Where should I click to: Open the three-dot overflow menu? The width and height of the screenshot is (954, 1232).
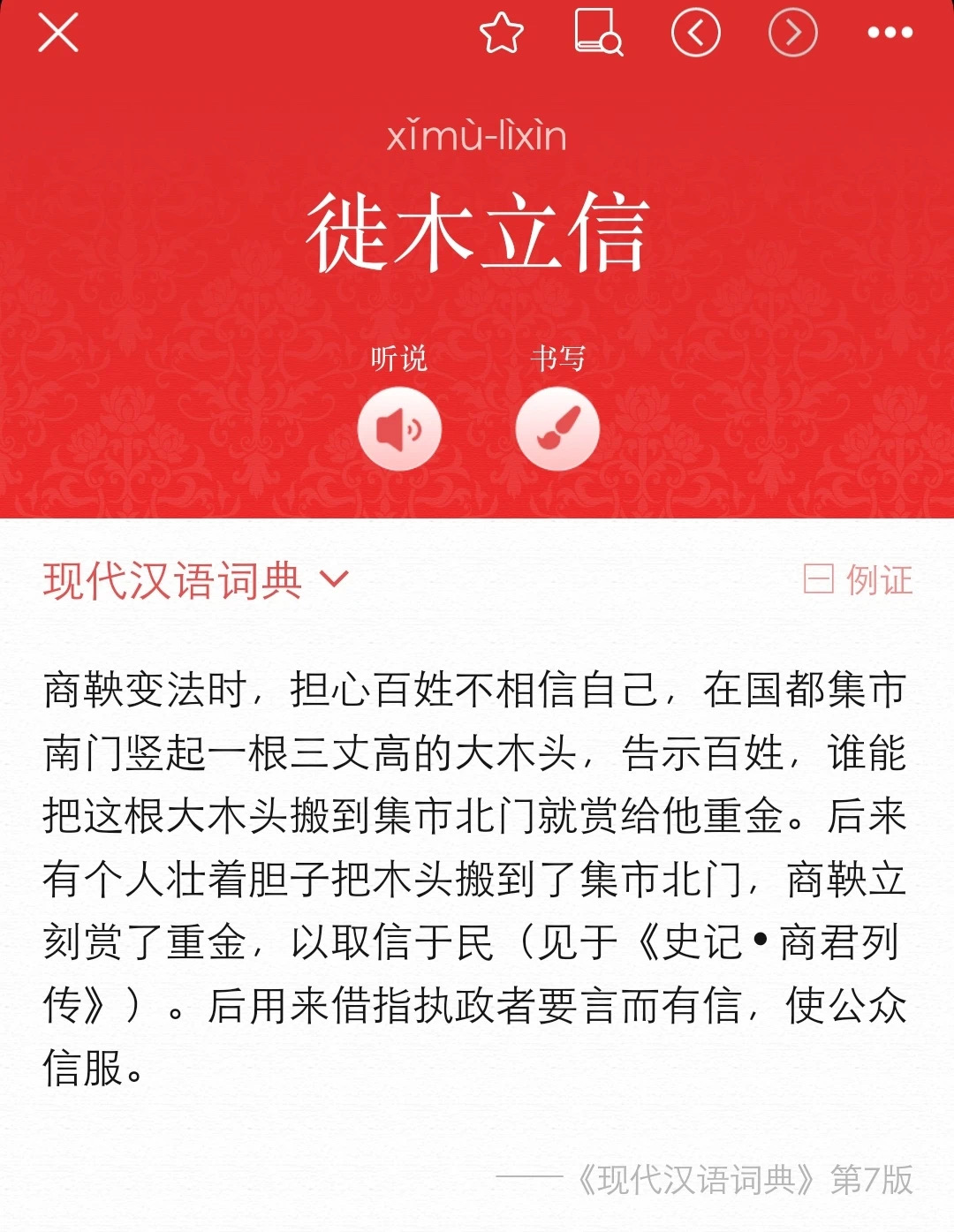(890, 34)
